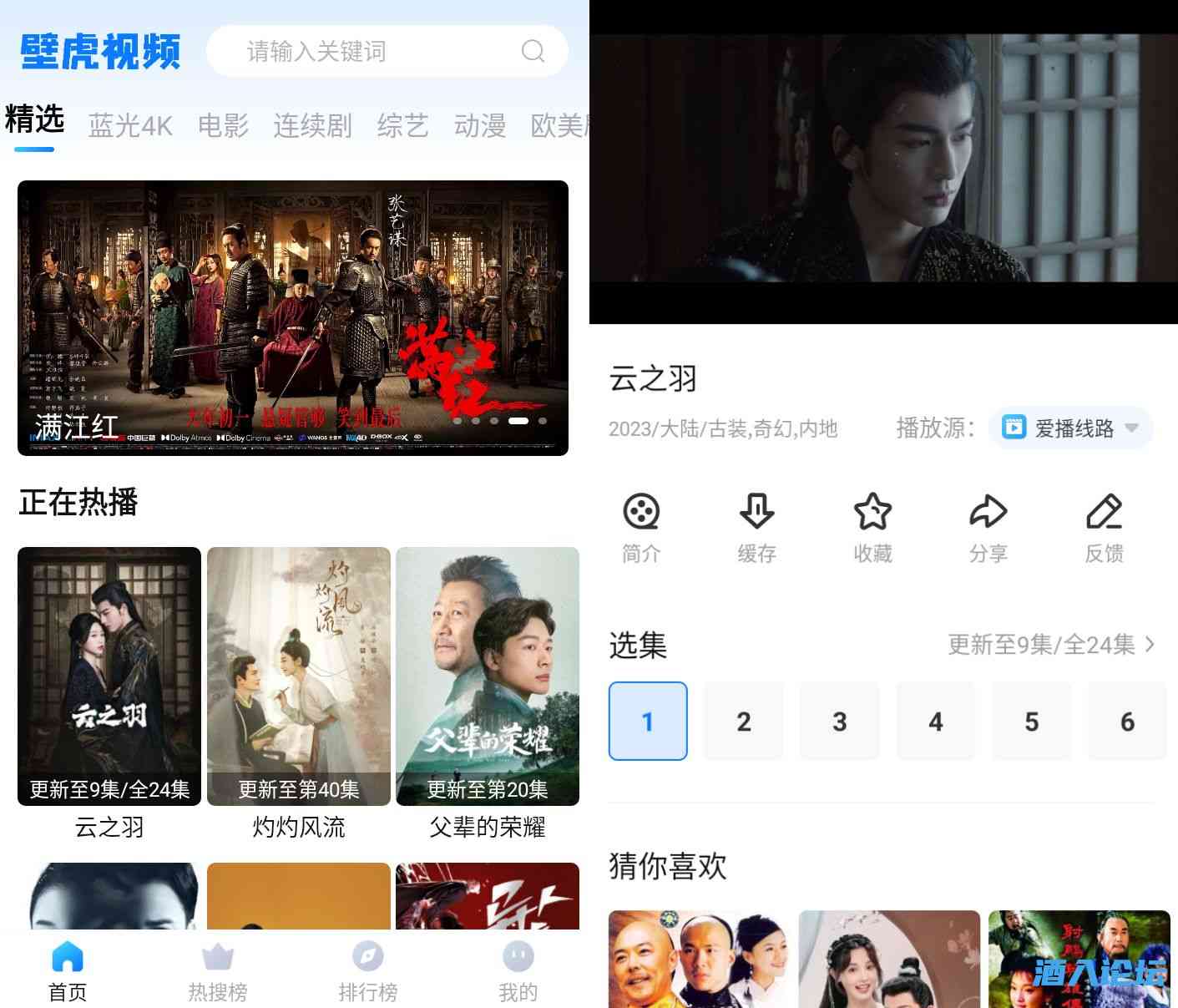The image size is (1178, 1008).
Task: Switch to the 电影 tab
Action: coord(223,126)
